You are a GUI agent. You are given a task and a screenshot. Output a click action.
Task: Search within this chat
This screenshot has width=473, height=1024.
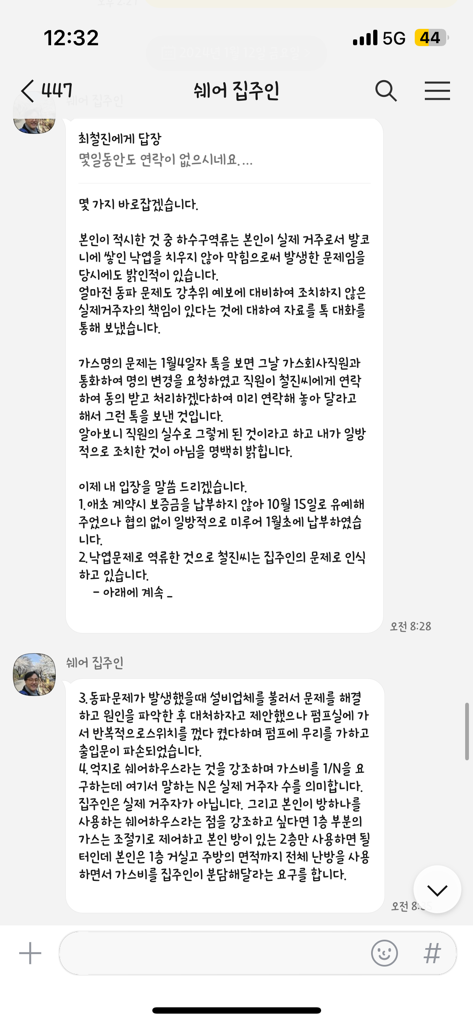pyautogui.click(x=386, y=91)
